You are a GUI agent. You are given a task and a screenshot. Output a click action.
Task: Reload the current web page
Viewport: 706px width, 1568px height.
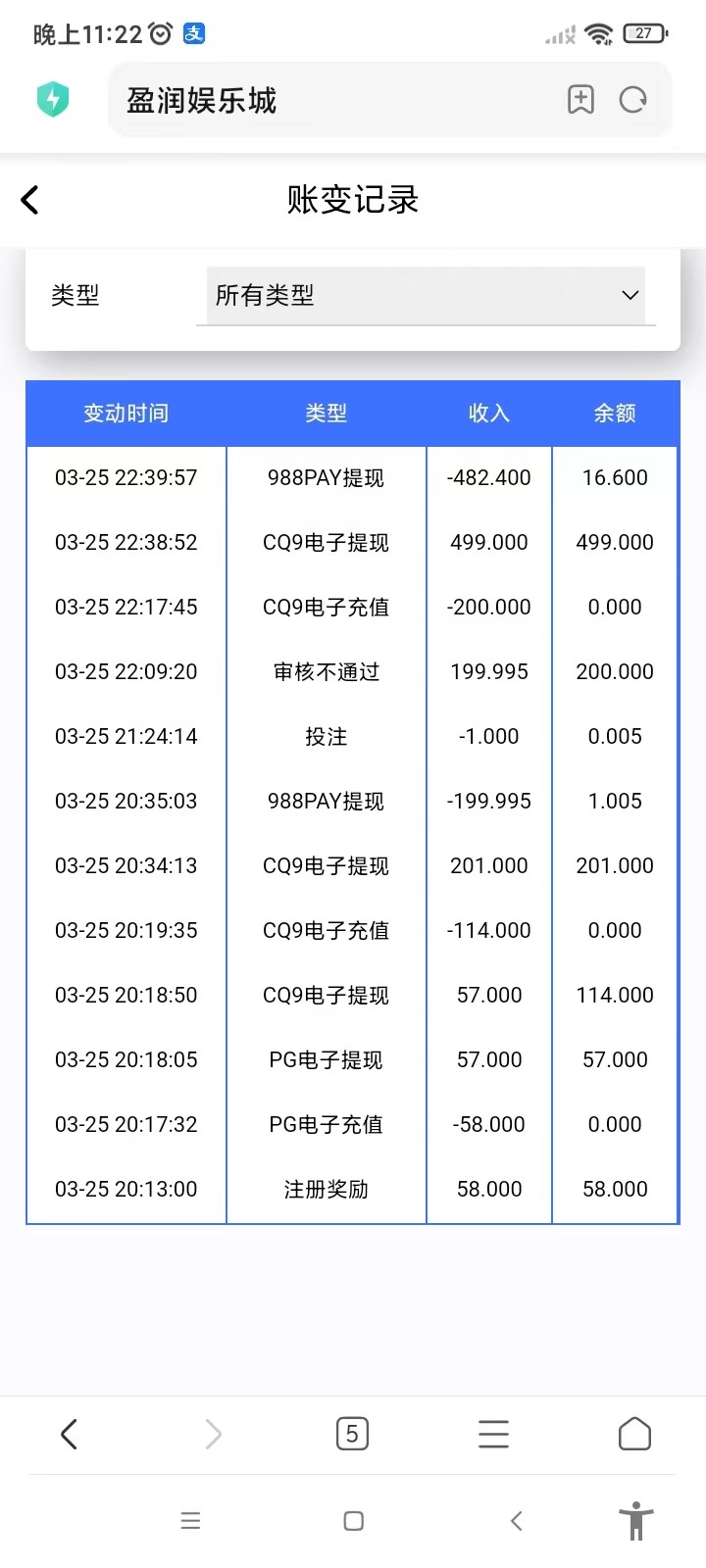(x=633, y=100)
